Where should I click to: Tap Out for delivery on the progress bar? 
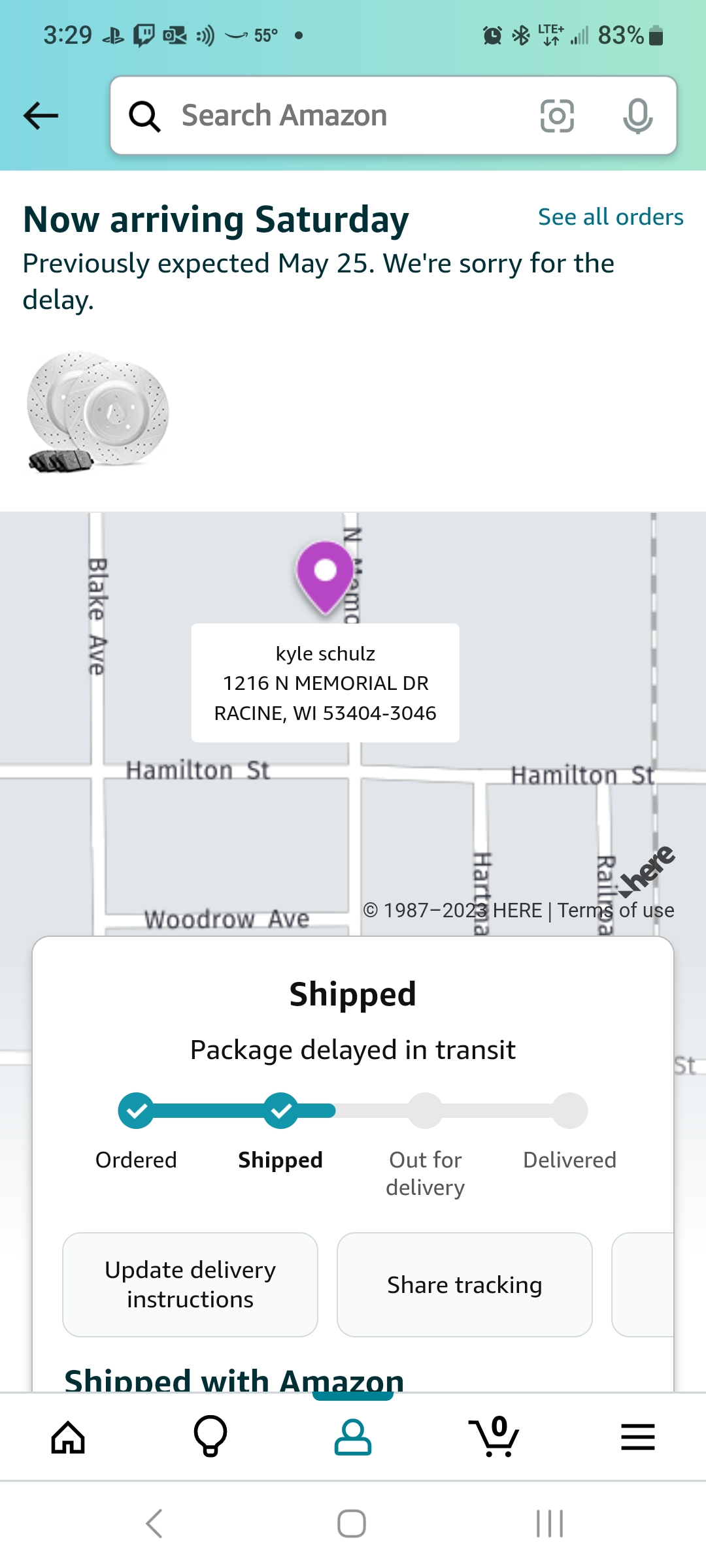coord(425,1111)
